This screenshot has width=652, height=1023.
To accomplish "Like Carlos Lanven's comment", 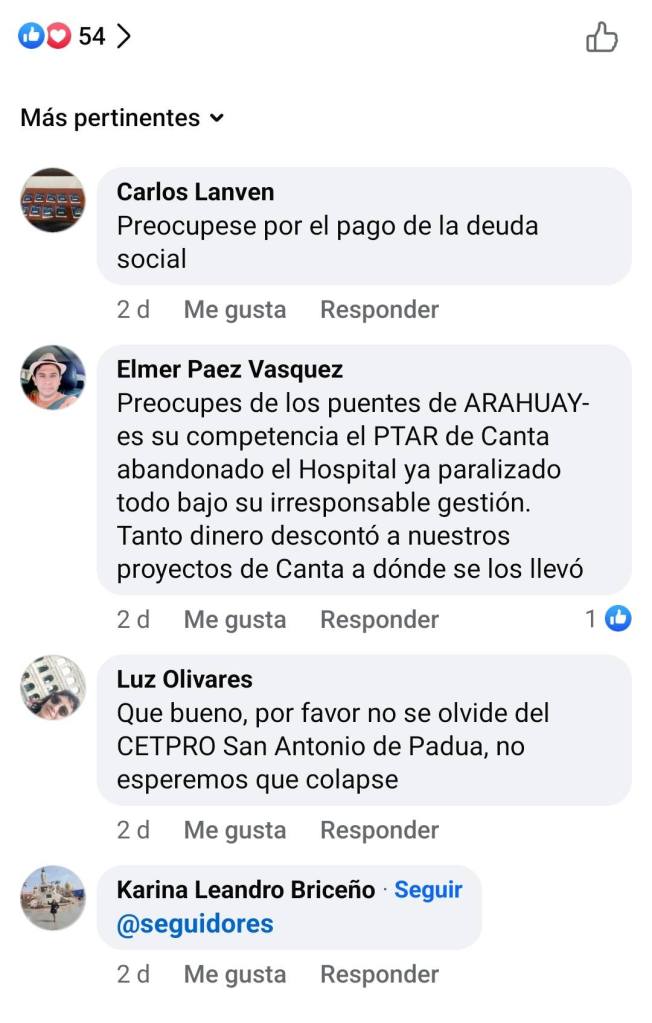I will click(234, 310).
